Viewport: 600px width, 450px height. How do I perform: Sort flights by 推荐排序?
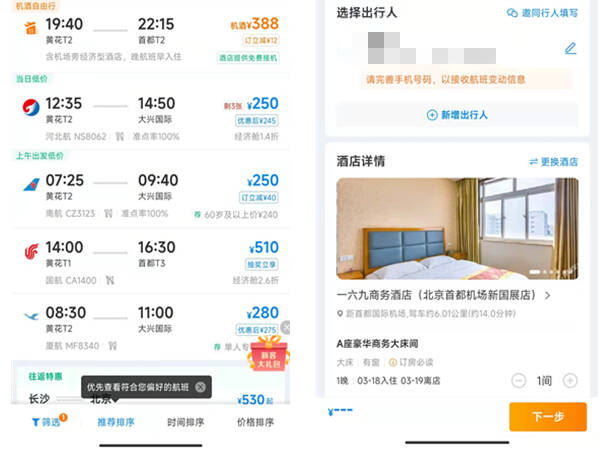(116, 422)
